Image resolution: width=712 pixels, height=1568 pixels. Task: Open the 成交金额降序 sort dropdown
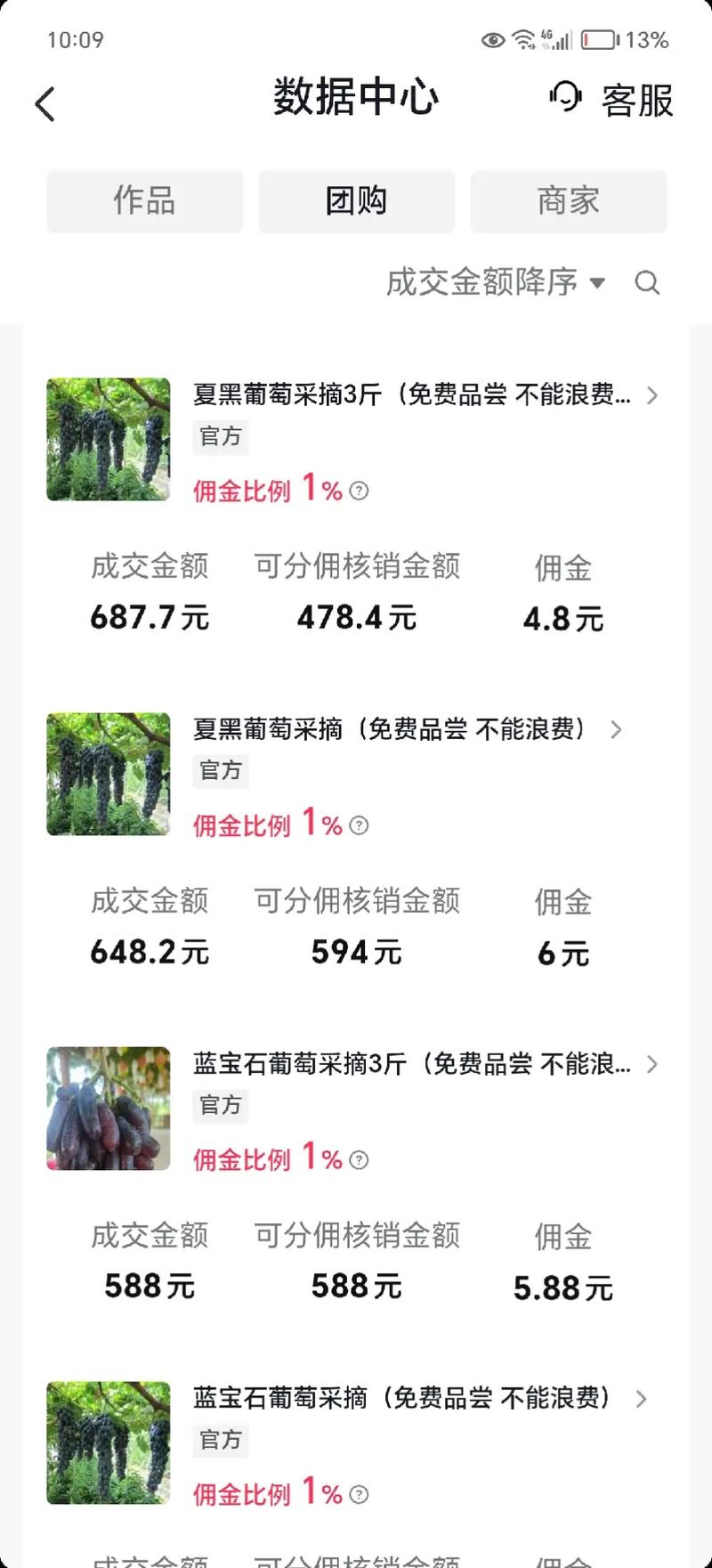tap(494, 282)
